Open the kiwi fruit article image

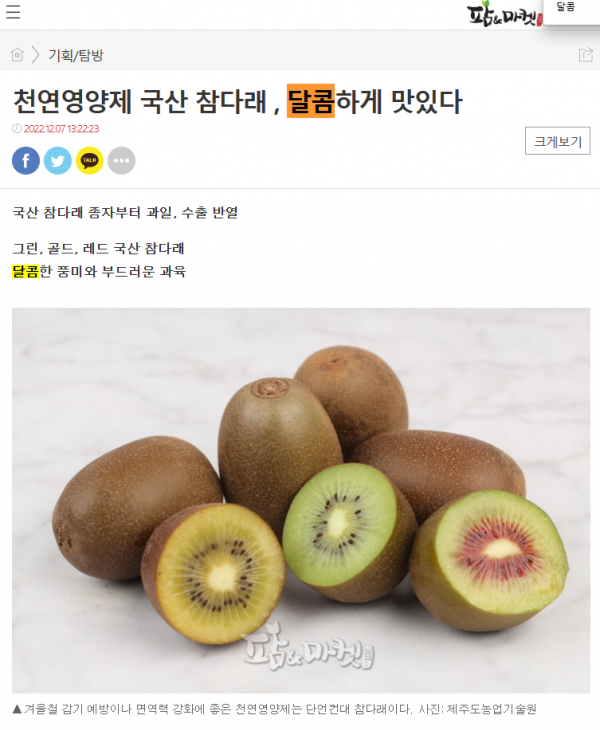click(300, 500)
